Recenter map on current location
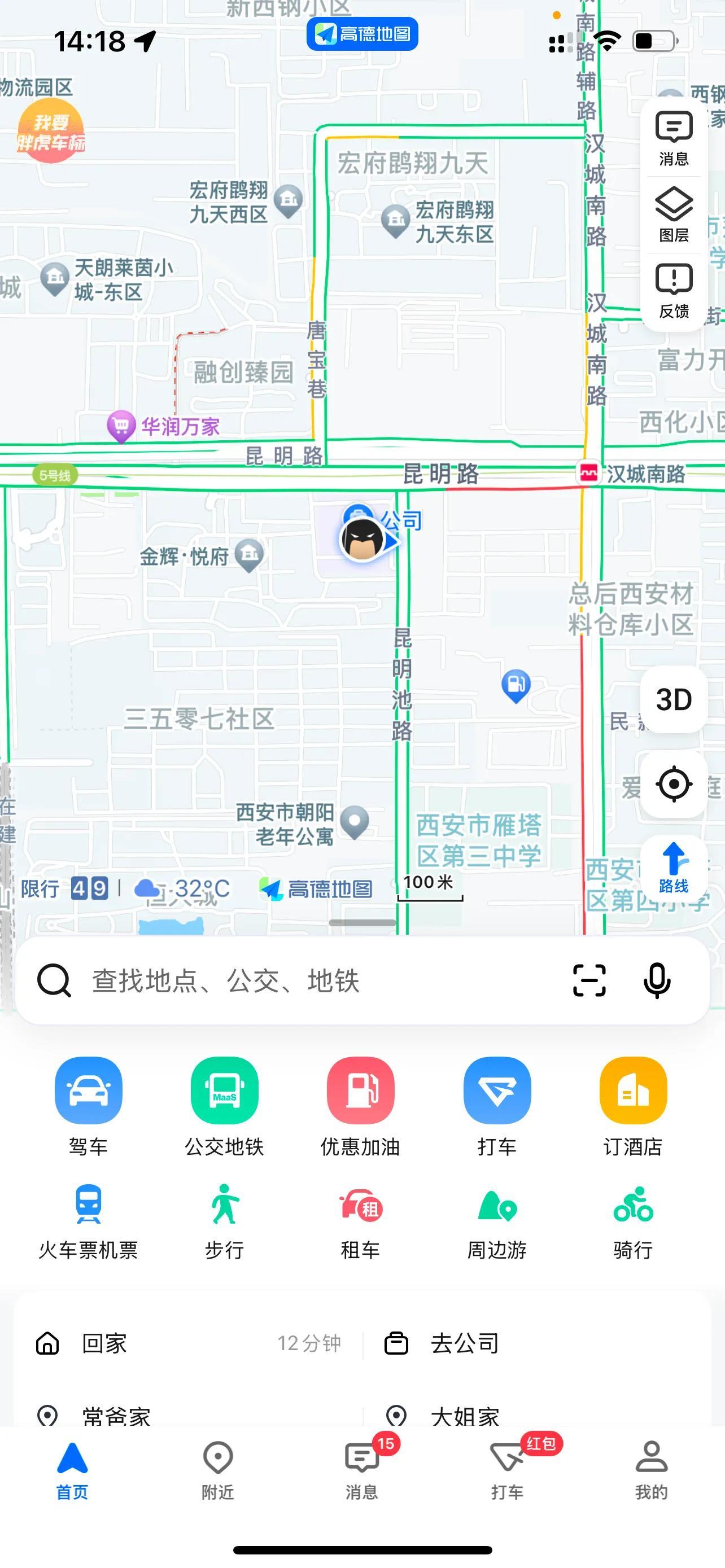 coord(673,784)
